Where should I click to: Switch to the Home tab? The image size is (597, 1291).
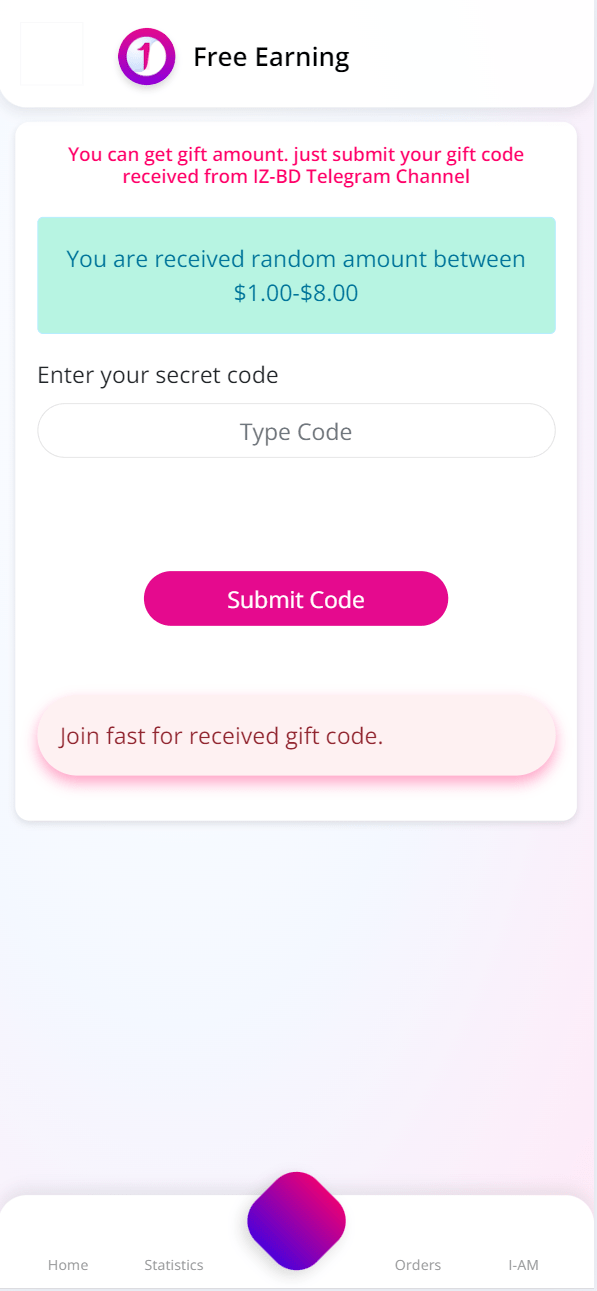[68, 1265]
